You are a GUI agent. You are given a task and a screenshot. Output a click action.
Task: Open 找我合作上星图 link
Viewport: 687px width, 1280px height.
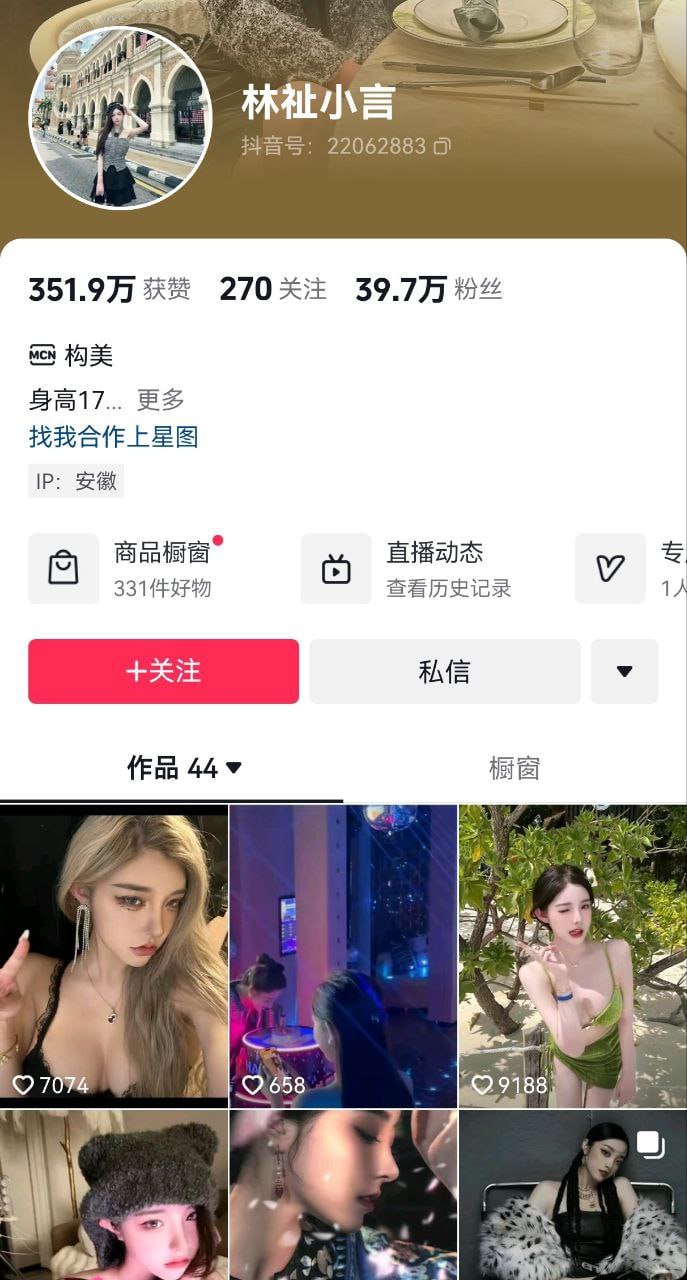pos(113,436)
